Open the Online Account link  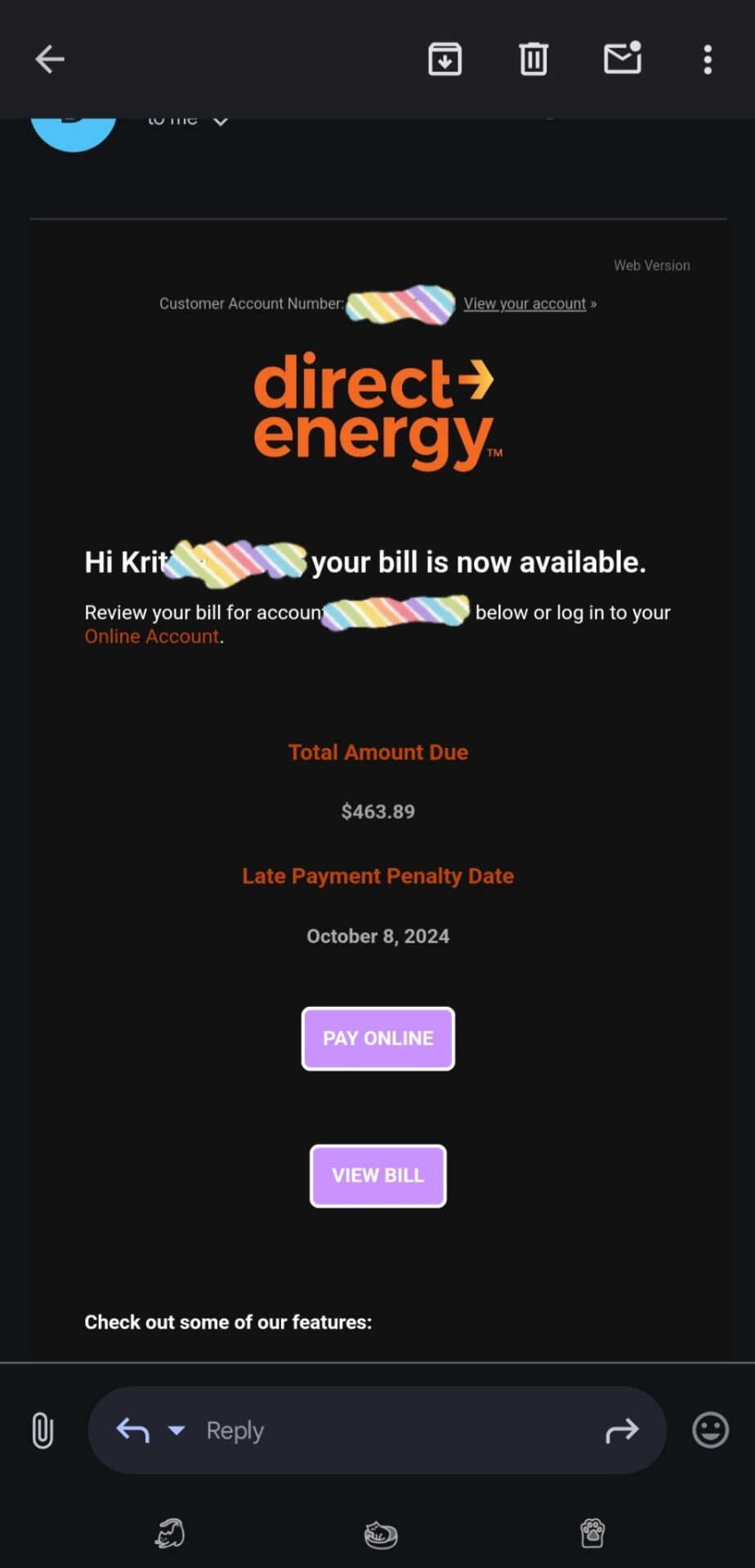[152, 636]
